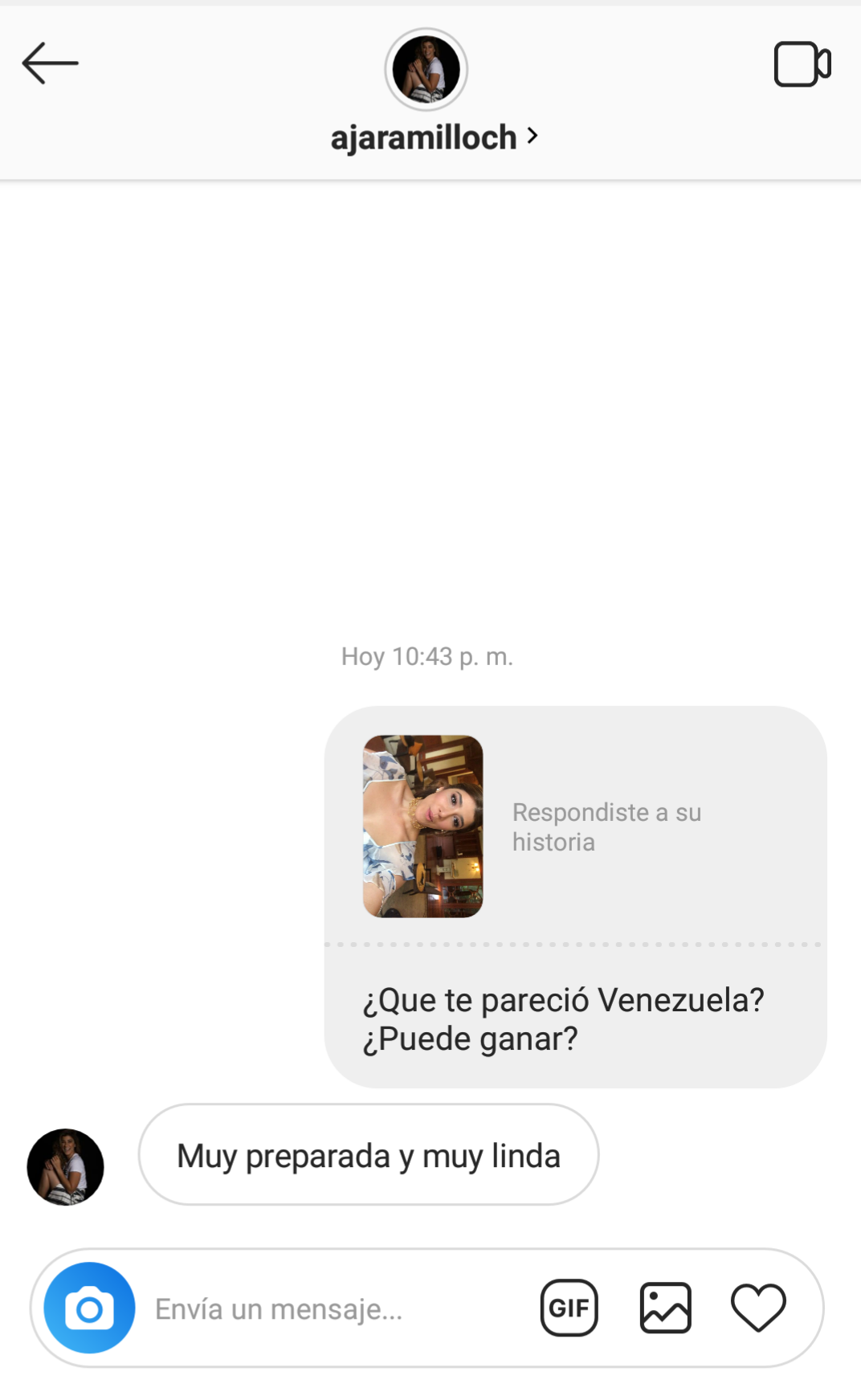The width and height of the screenshot is (861, 1400).
Task: Tap the profile picture in the header
Action: [x=426, y=70]
